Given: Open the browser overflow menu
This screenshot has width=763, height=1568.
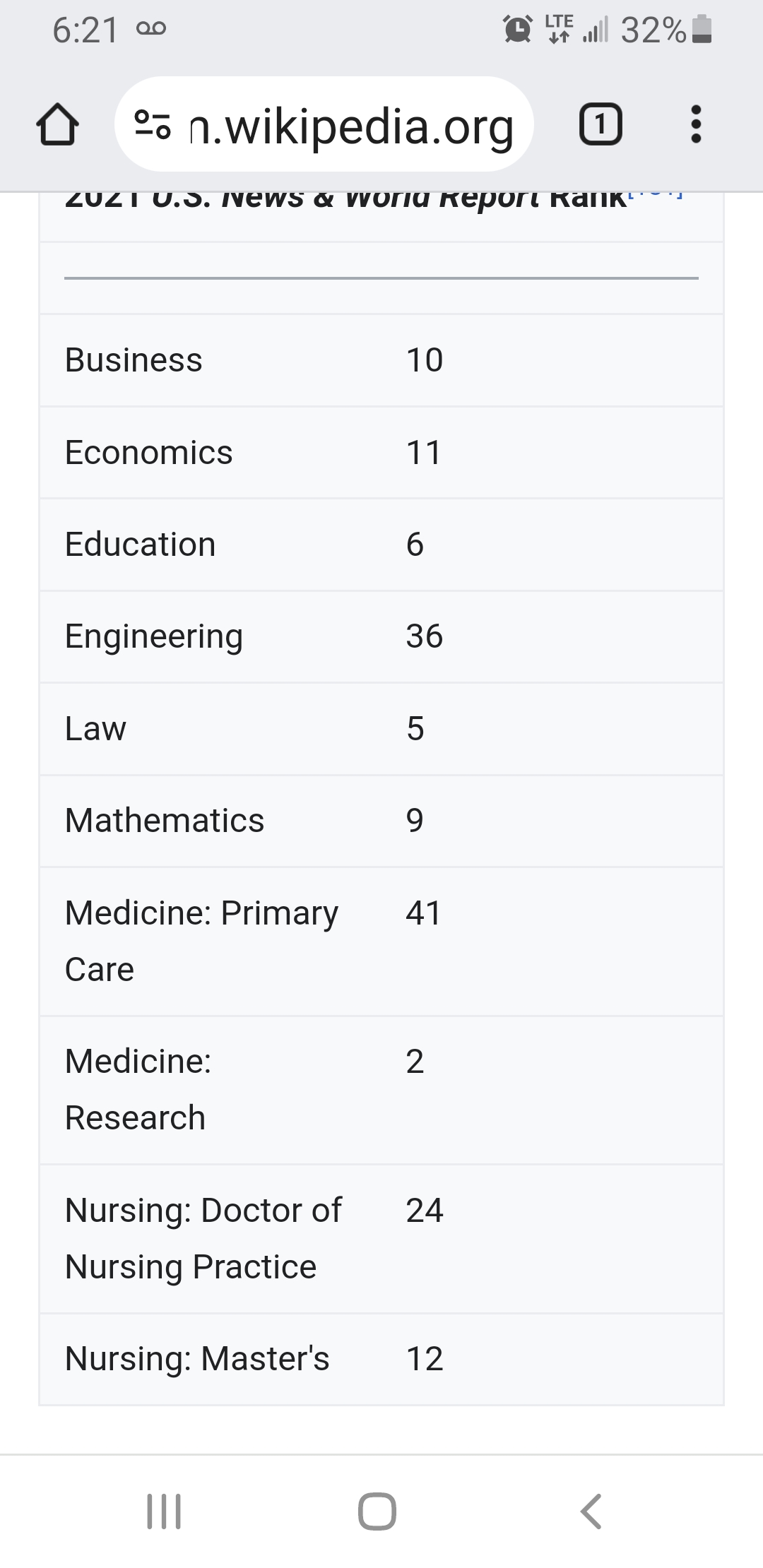Looking at the screenshot, I should [x=696, y=125].
